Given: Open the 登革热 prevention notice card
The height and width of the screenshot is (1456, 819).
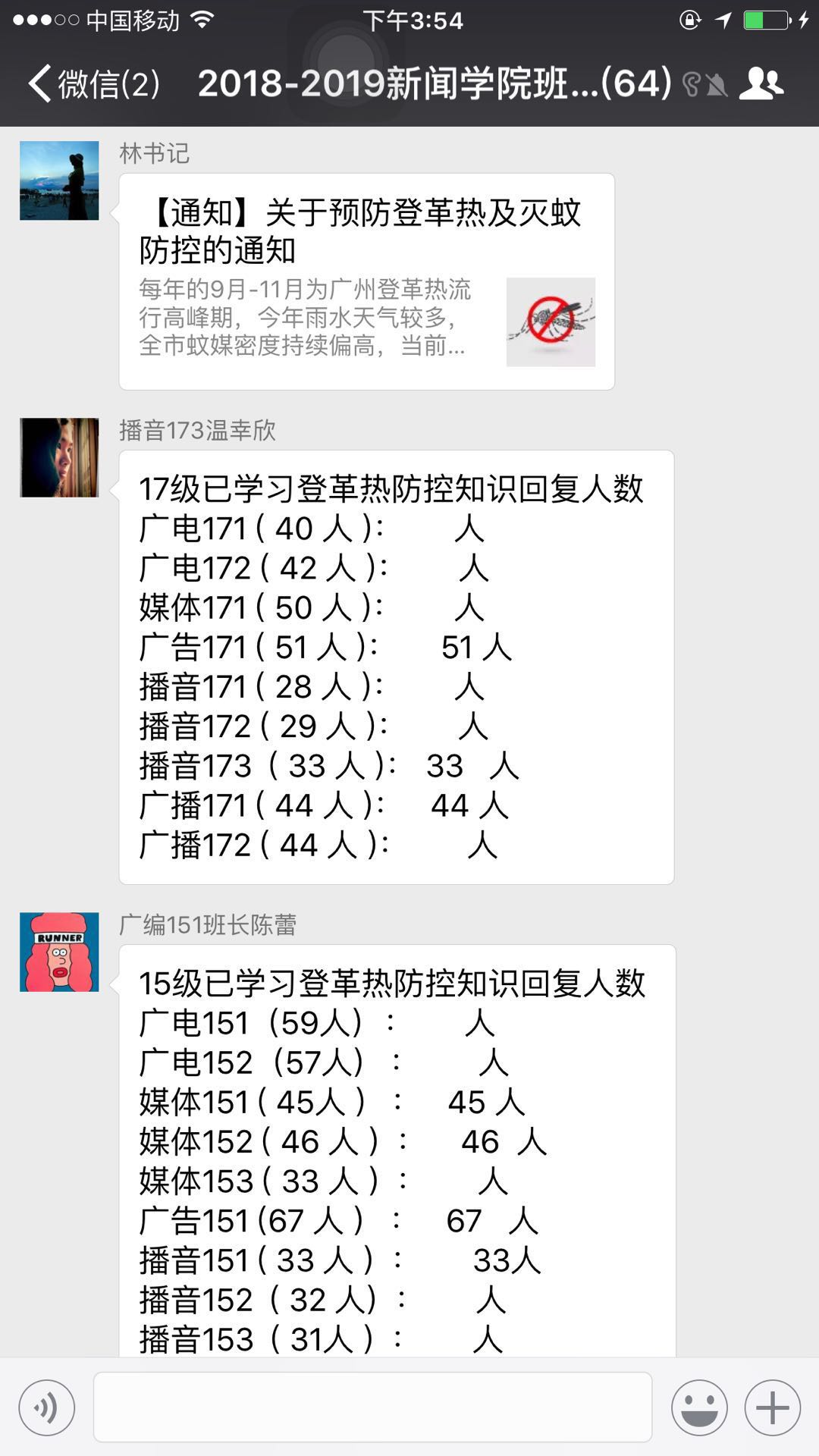Looking at the screenshot, I should tap(366, 282).
